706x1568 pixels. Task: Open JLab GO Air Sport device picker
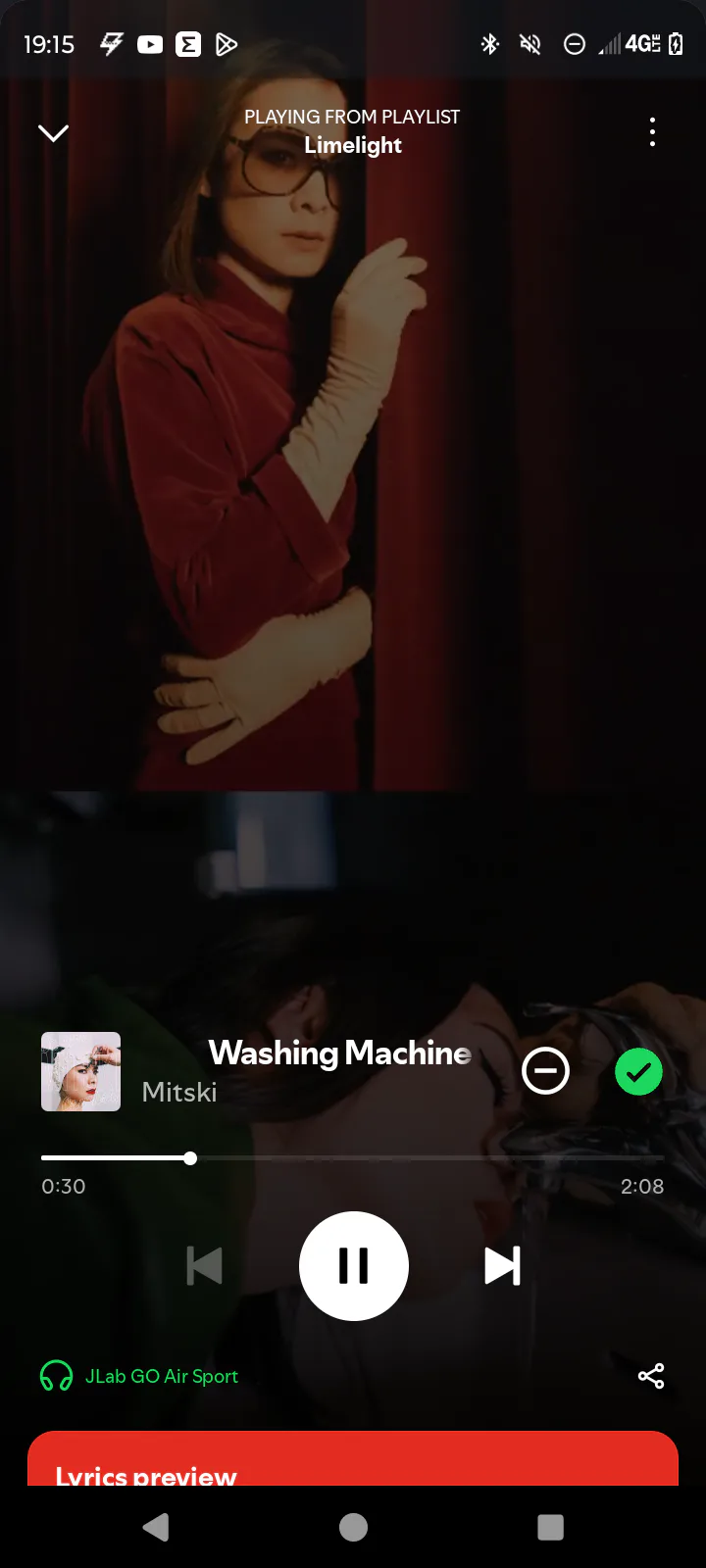coord(140,1376)
